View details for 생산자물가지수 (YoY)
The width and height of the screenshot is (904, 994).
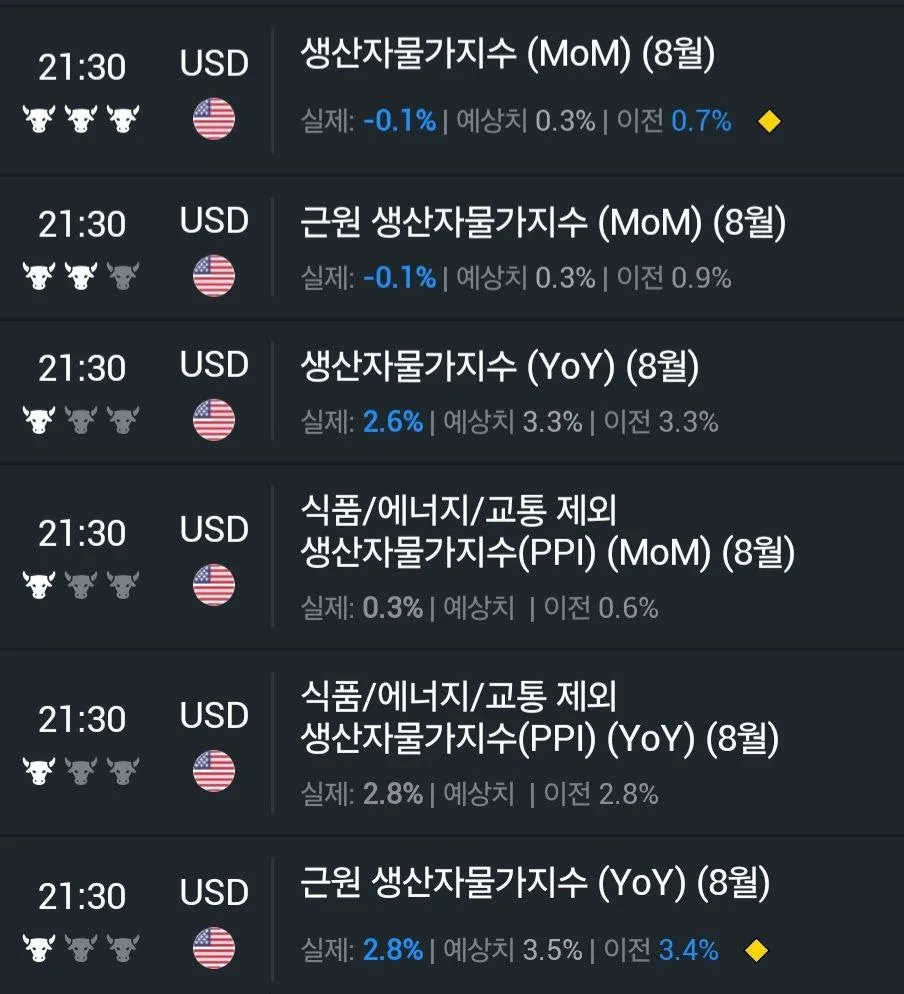pyautogui.click(x=499, y=370)
